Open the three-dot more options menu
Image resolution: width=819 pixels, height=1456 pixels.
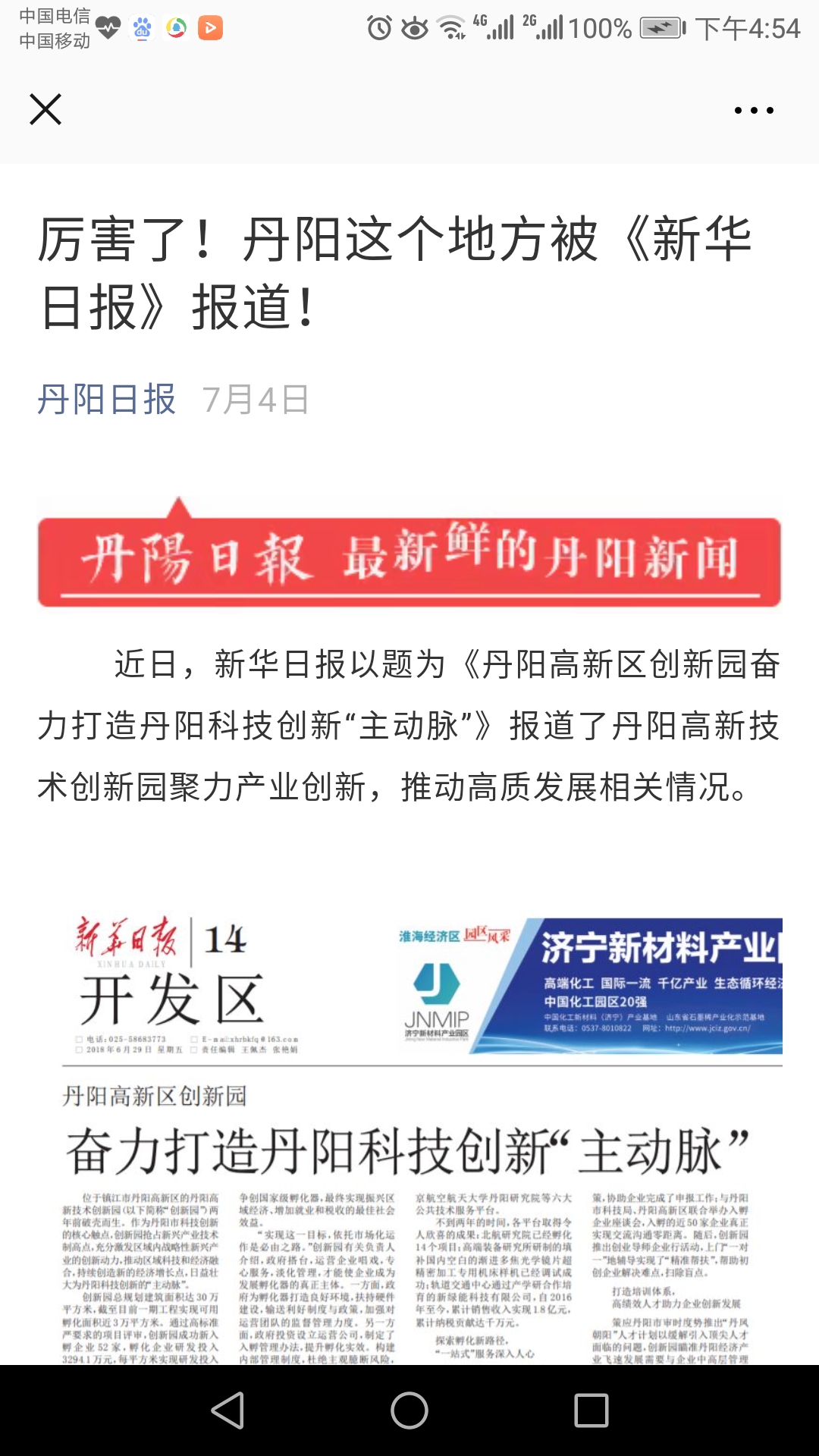(754, 111)
